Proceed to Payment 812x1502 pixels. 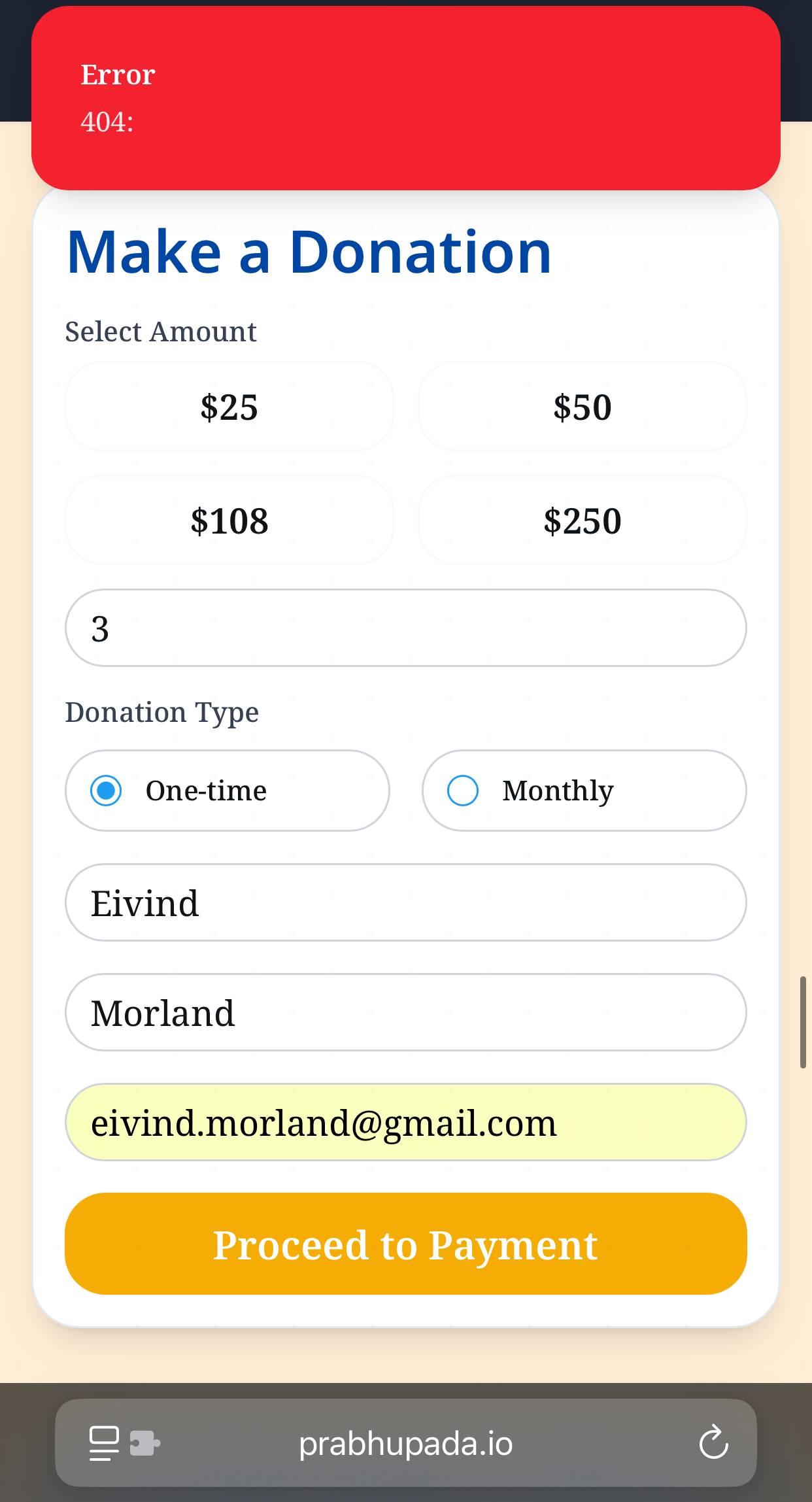[405, 1244]
